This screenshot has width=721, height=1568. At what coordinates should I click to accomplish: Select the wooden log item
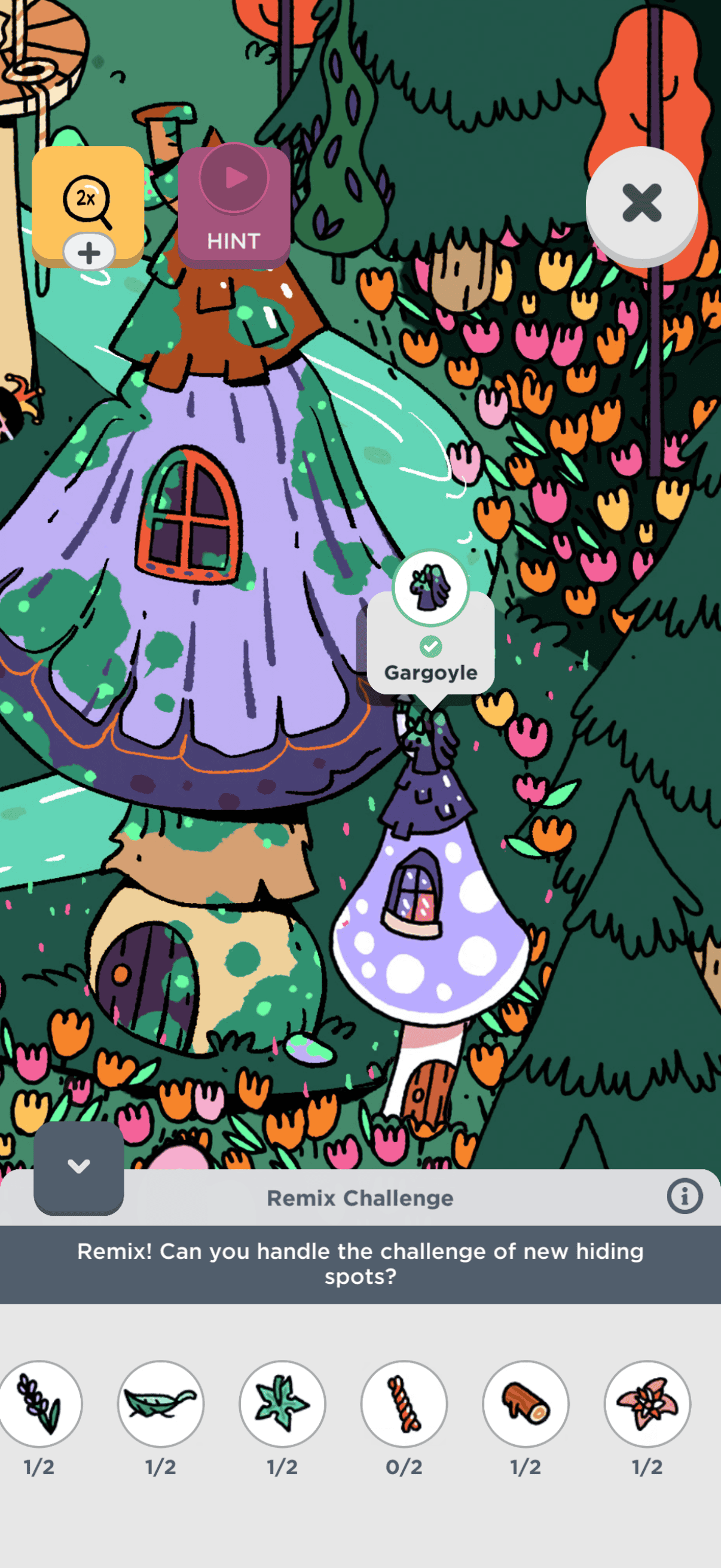[x=526, y=1403]
